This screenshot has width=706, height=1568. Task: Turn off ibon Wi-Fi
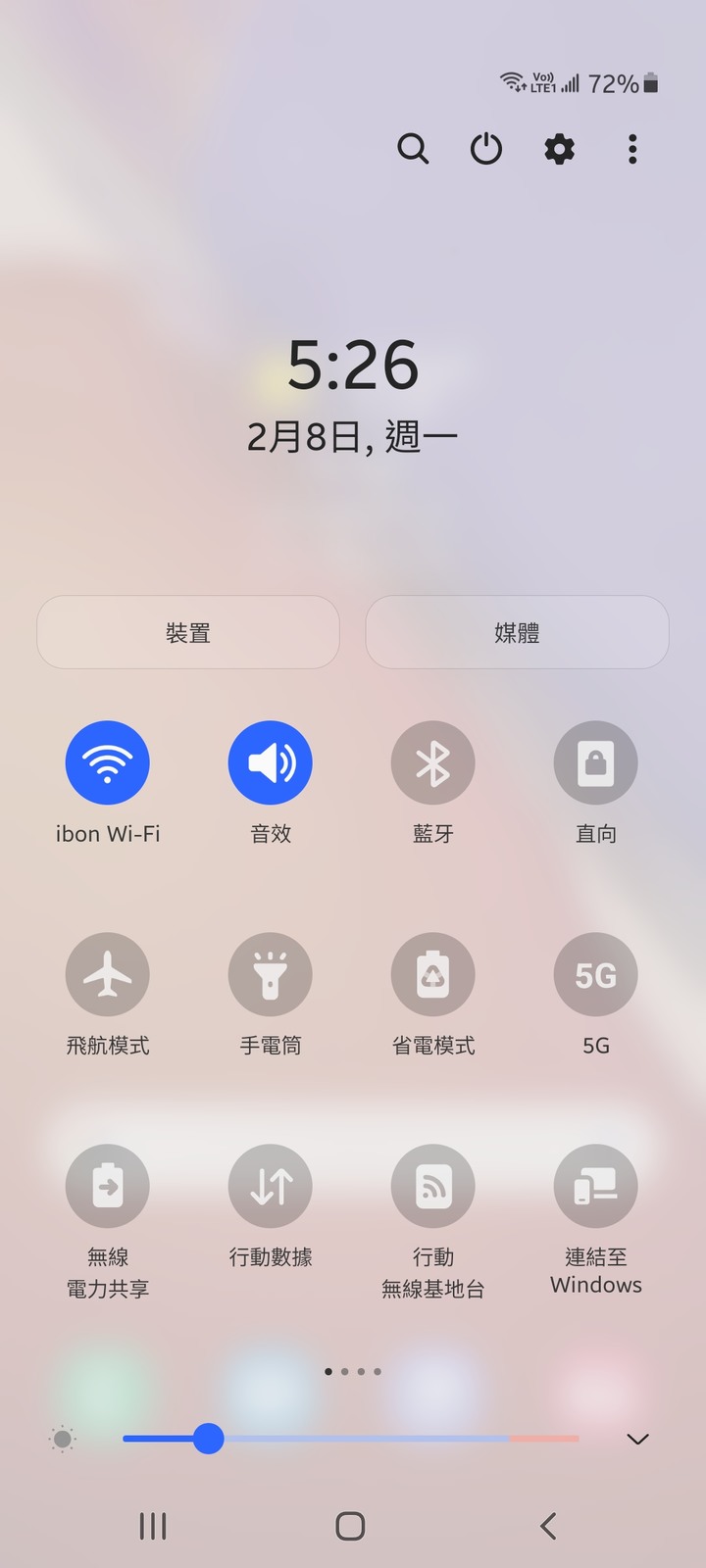point(108,762)
